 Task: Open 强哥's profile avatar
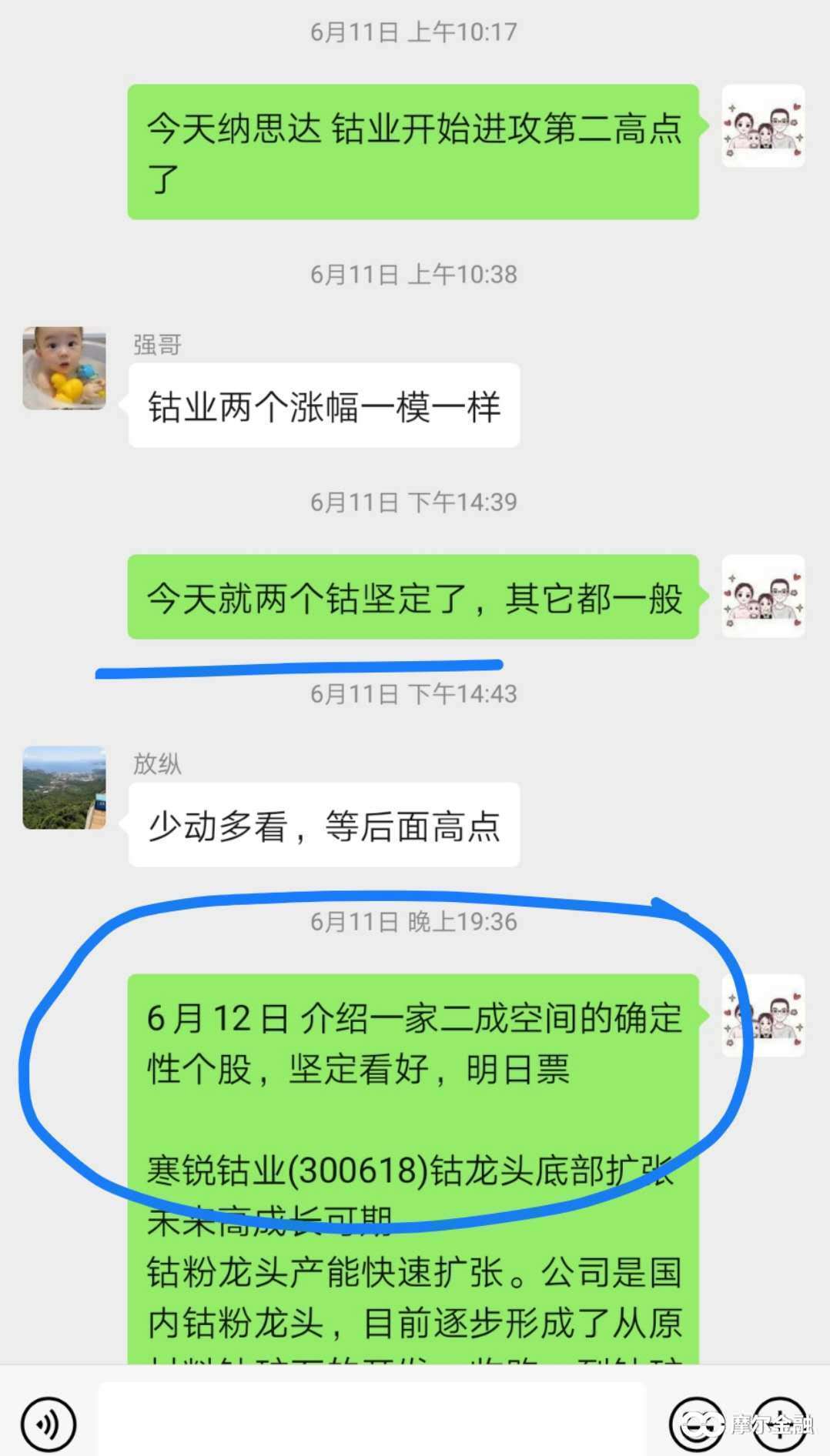coord(65,368)
